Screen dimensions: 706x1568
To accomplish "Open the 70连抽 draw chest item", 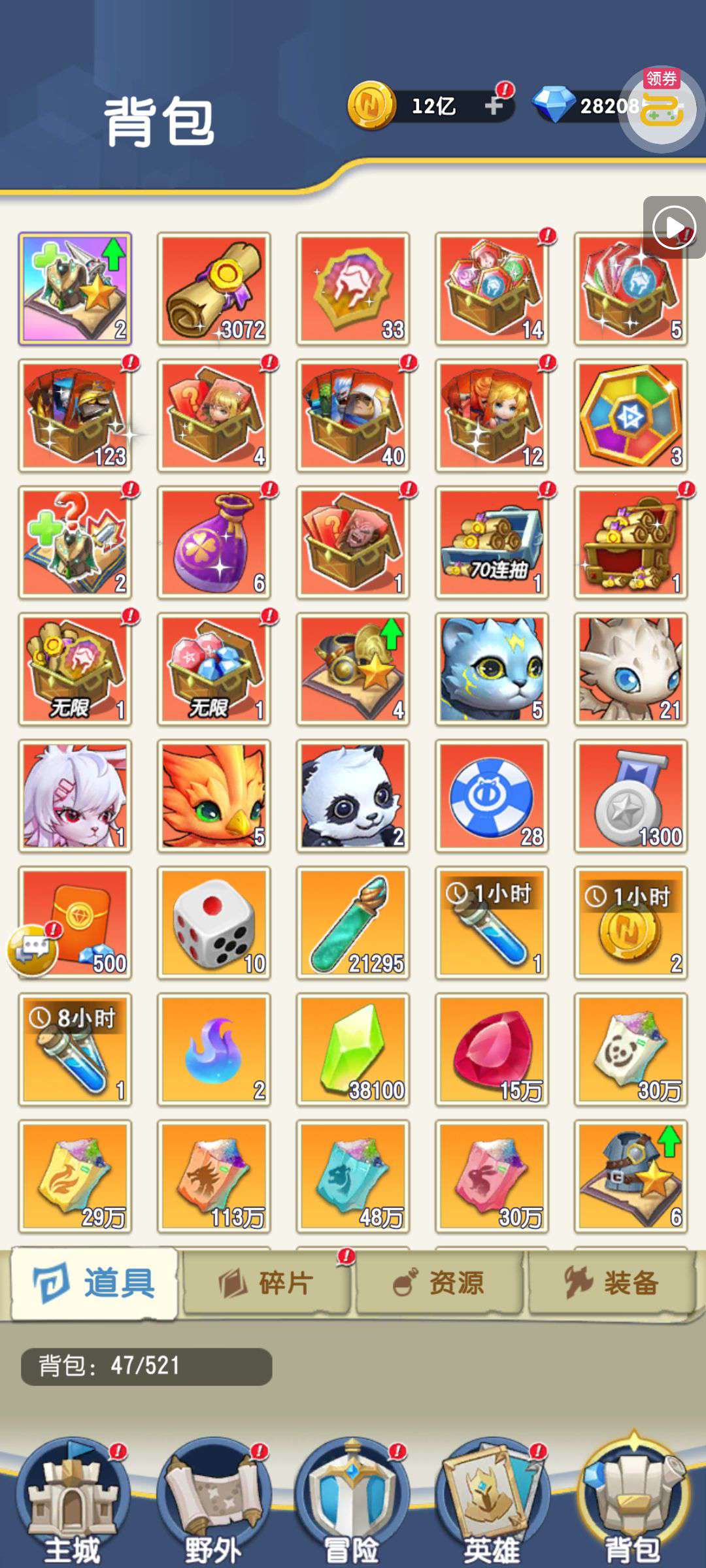I will pyautogui.click(x=492, y=542).
